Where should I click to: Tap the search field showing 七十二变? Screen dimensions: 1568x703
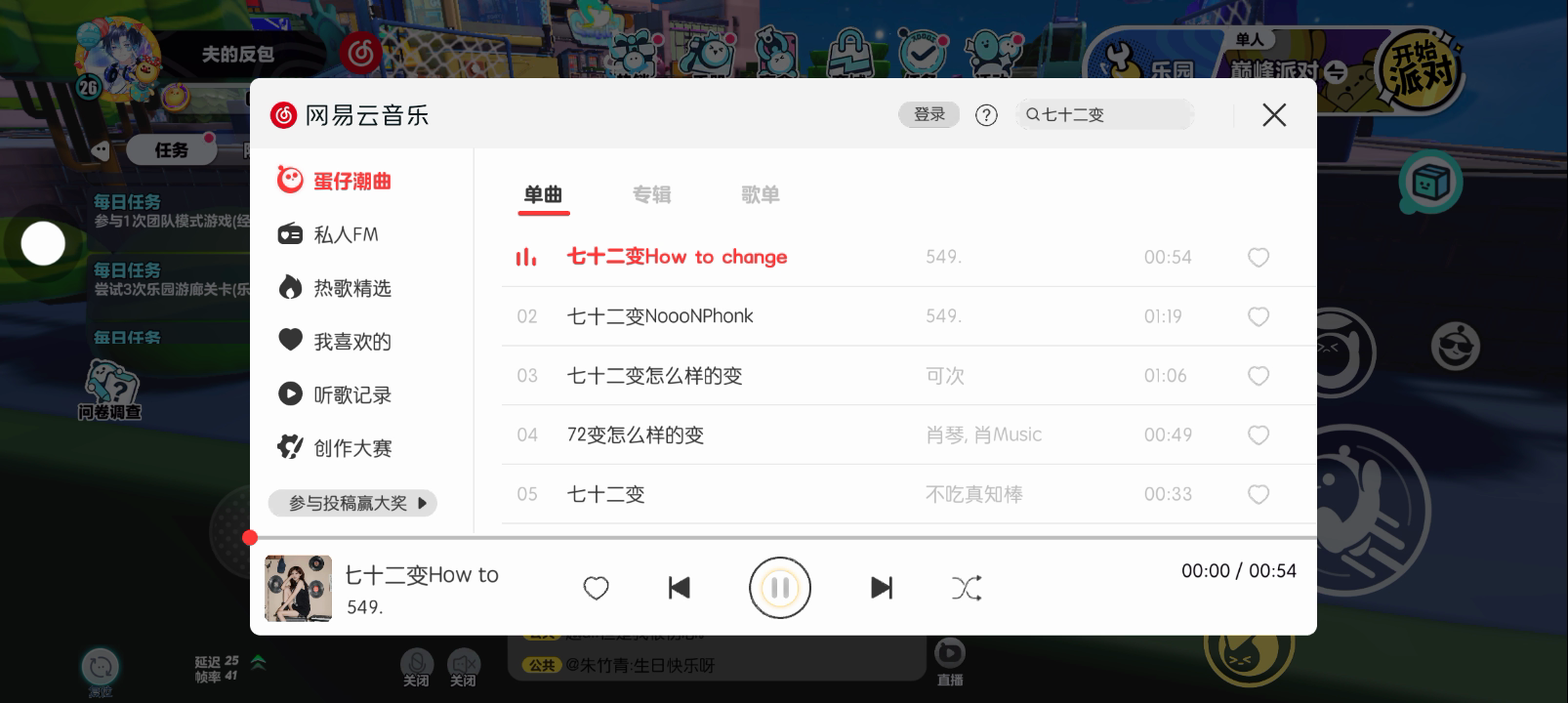point(1108,114)
